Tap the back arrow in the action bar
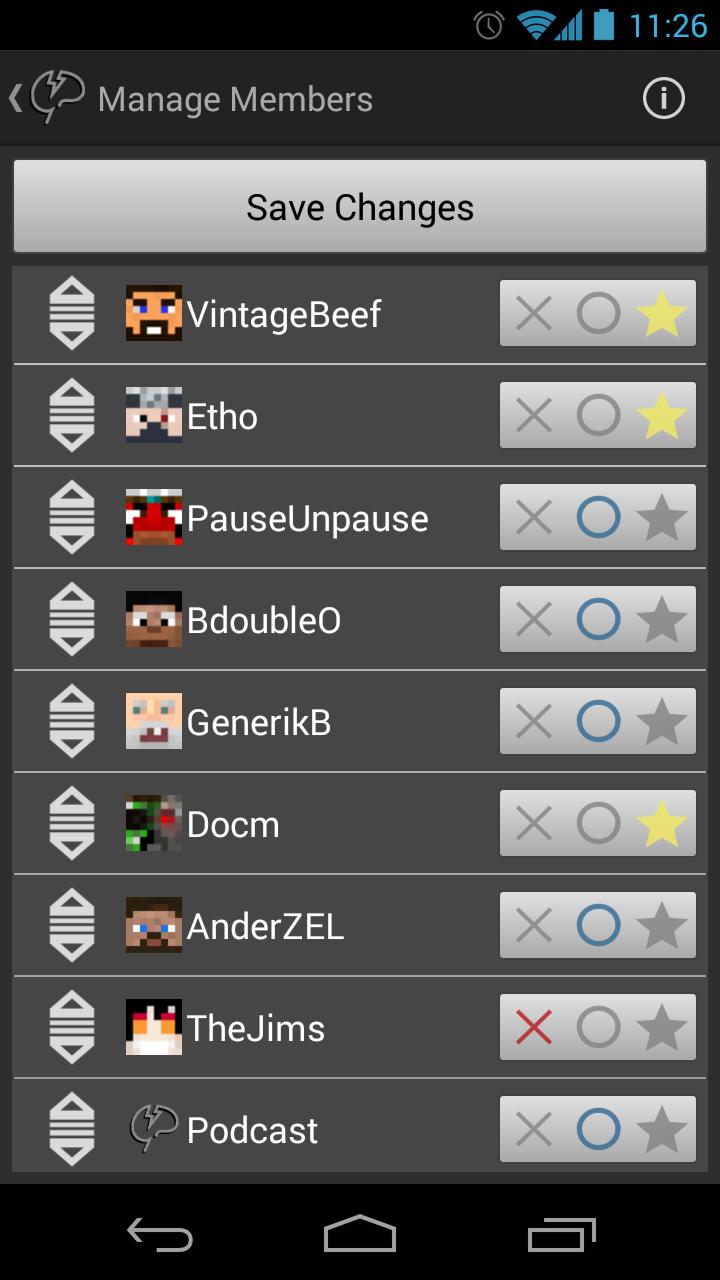This screenshot has height=1280, width=720. point(14,98)
